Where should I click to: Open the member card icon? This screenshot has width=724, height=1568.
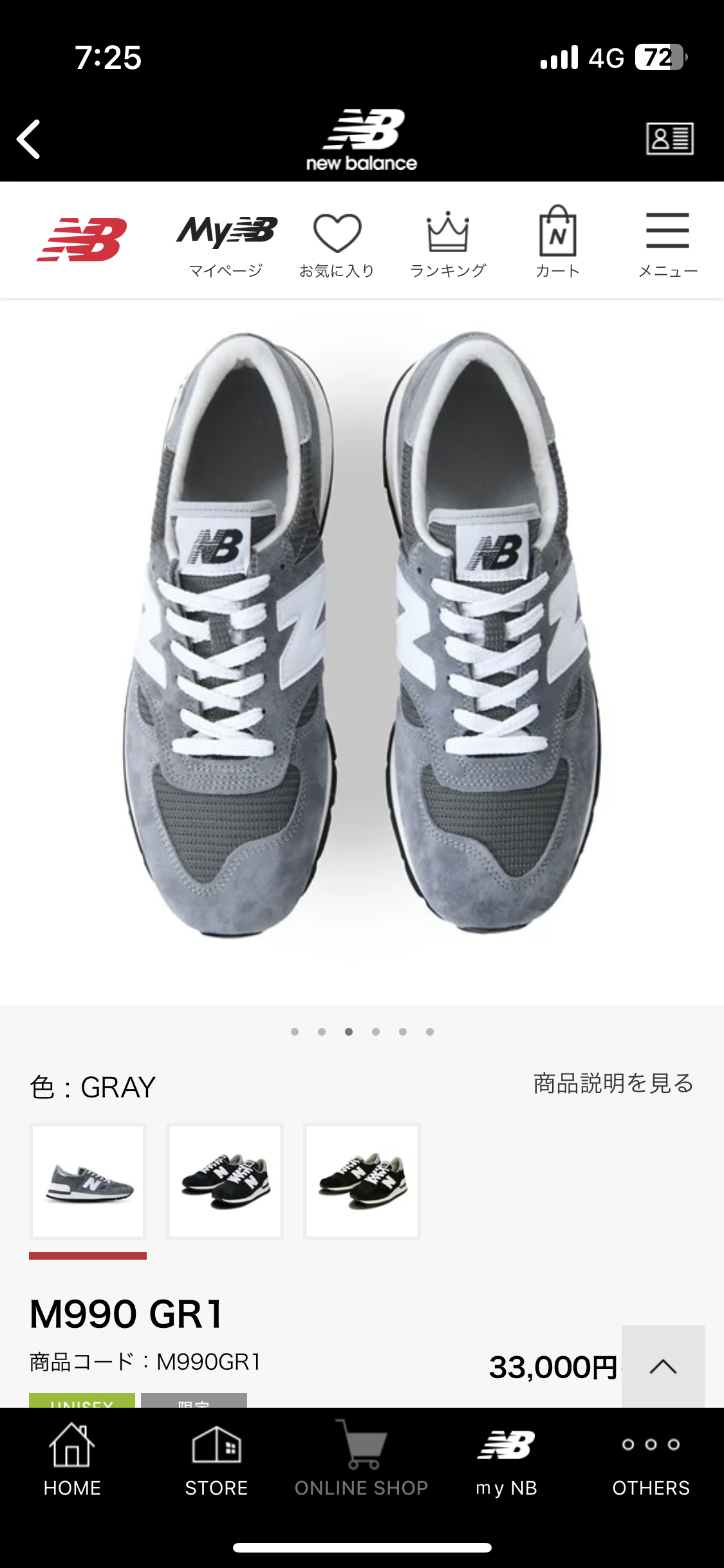[669, 138]
